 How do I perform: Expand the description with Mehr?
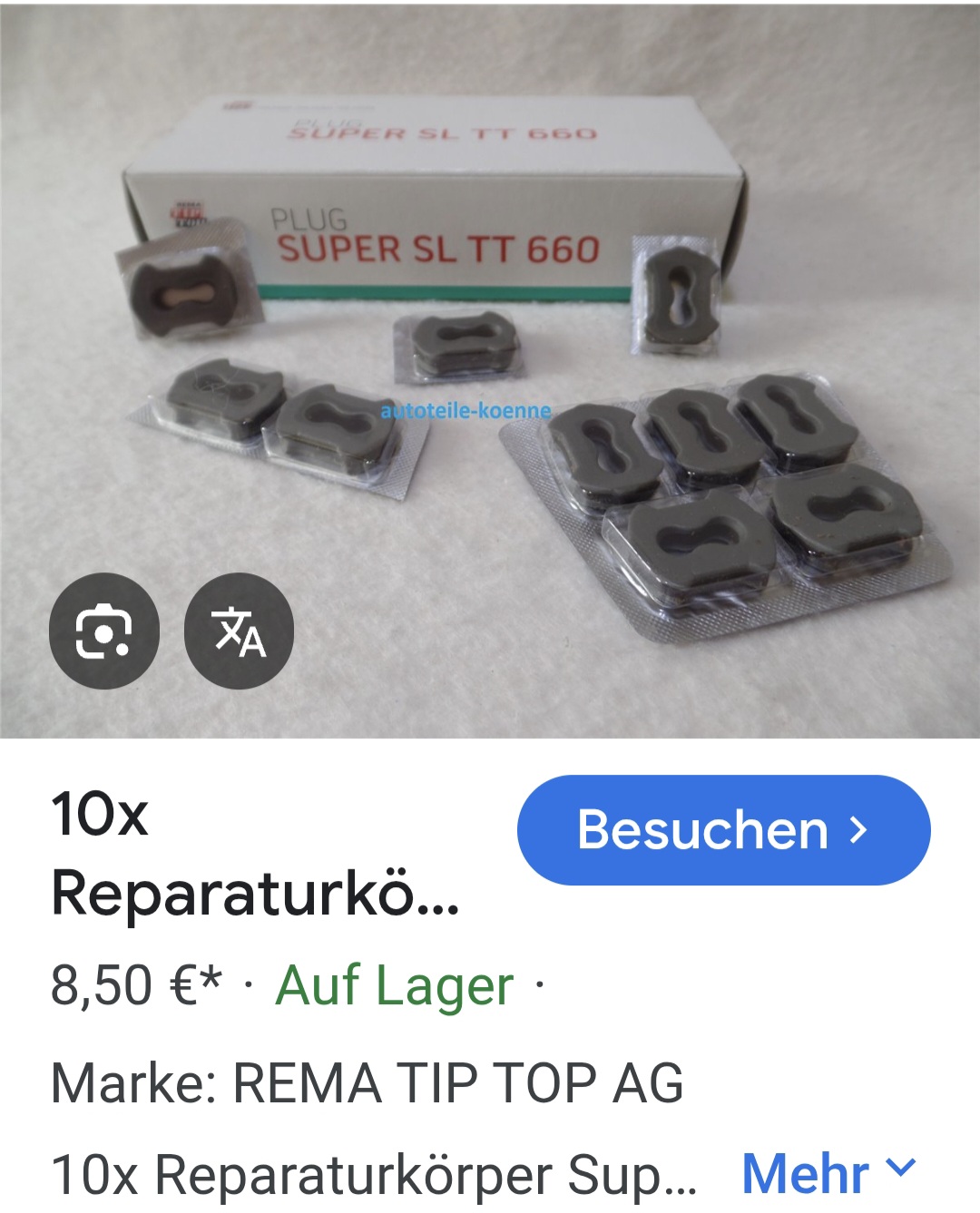coord(828,1171)
